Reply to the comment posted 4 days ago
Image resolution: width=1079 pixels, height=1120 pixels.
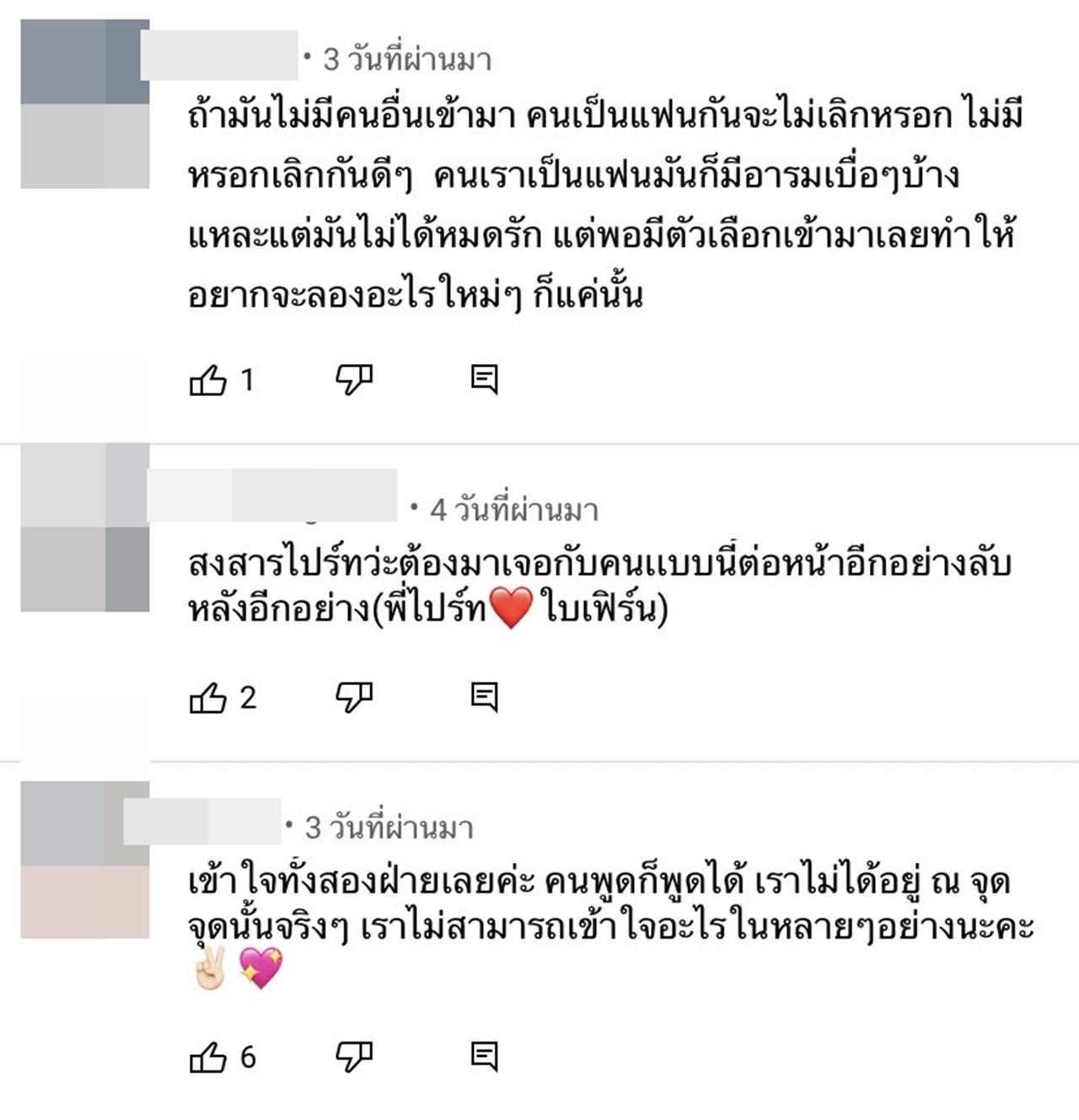click(484, 697)
